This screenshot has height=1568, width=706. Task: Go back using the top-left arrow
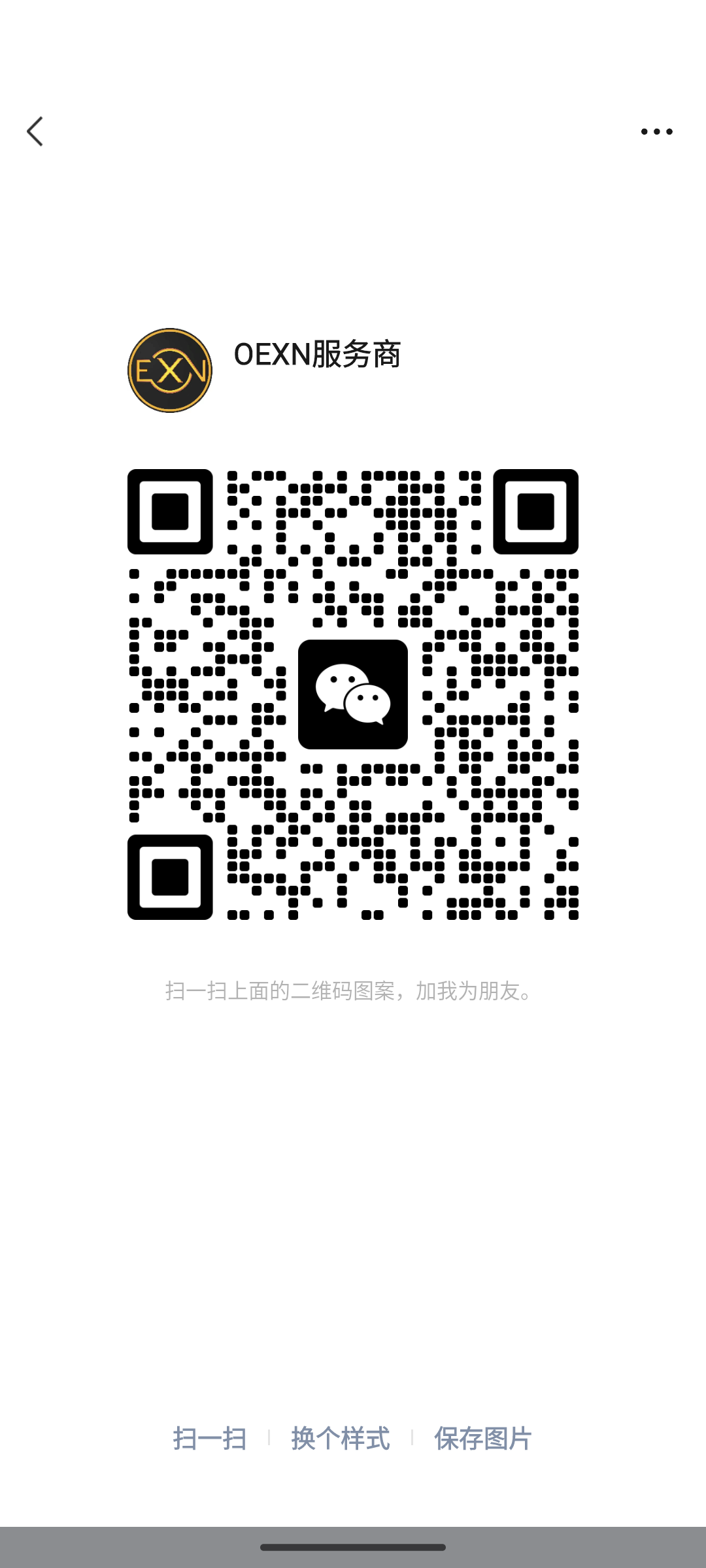click(35, 131)
